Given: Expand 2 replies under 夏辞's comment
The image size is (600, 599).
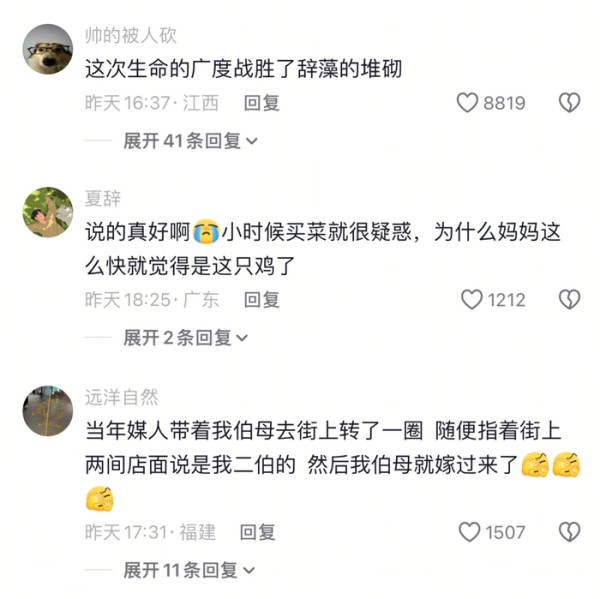Looking at the screenshot, I should (185, 338).
